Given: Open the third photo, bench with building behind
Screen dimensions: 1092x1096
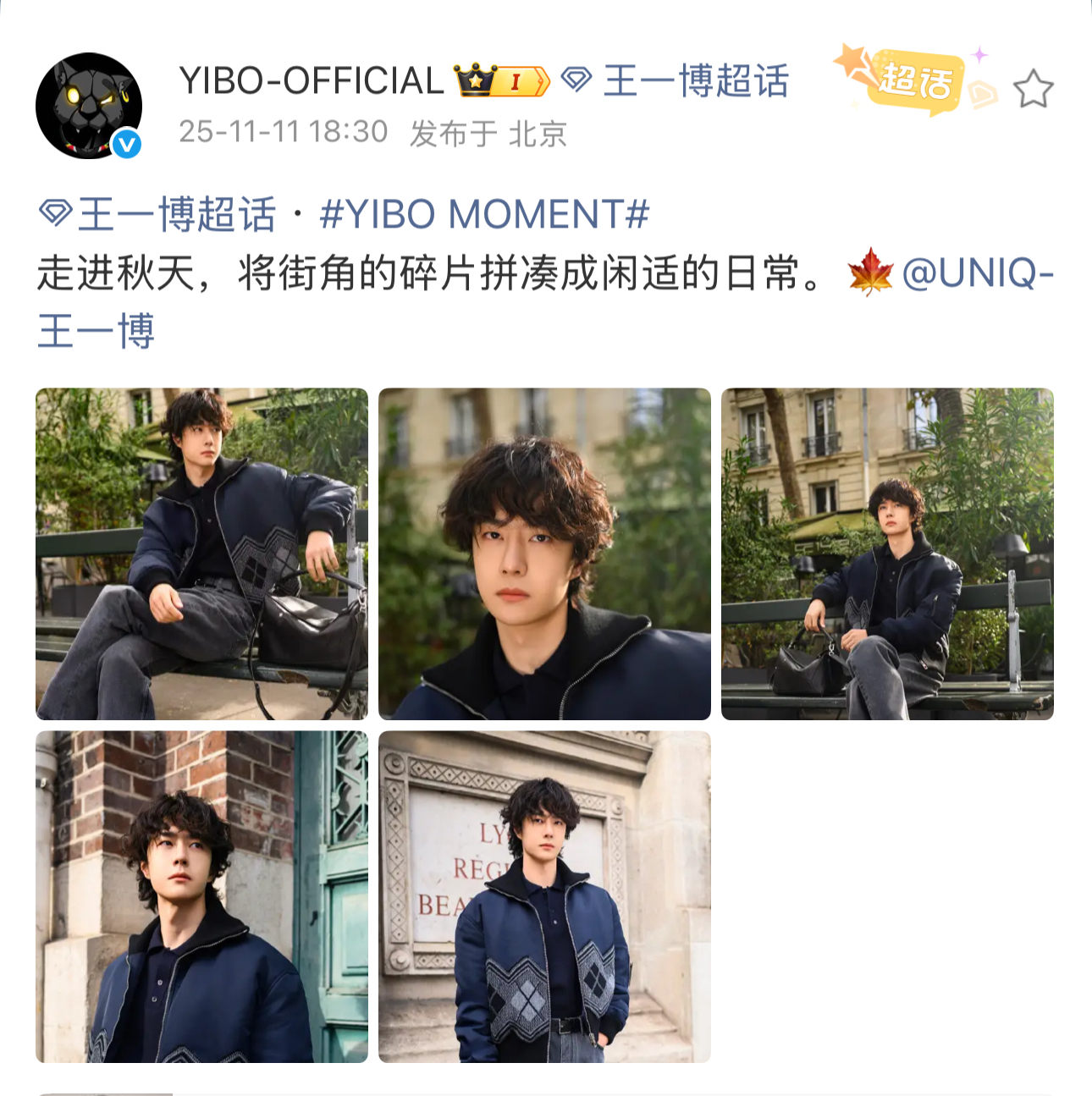Looking at the screenshot, I should click(887, 554).
